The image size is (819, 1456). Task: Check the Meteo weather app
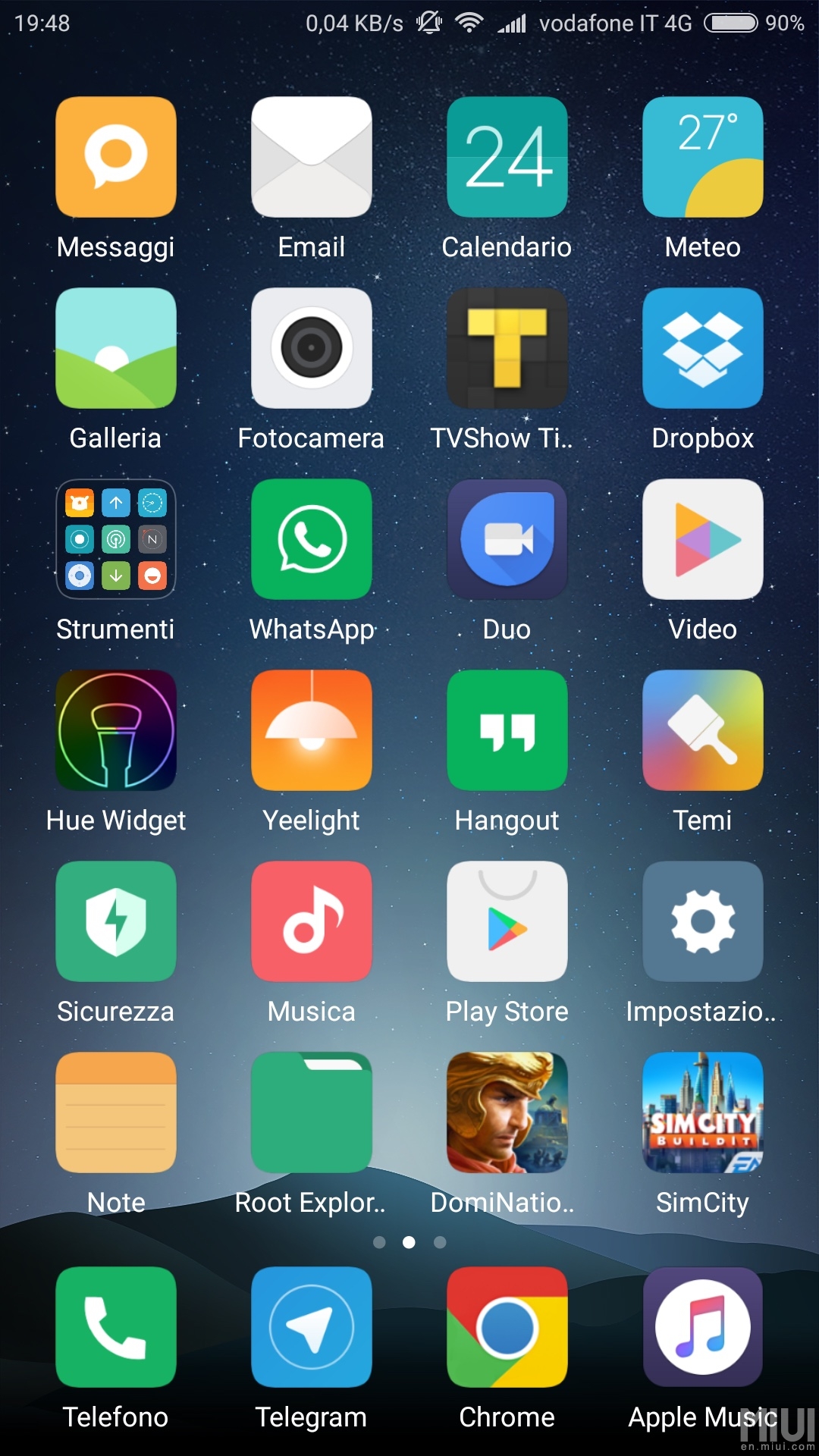(x=703, y=157)
